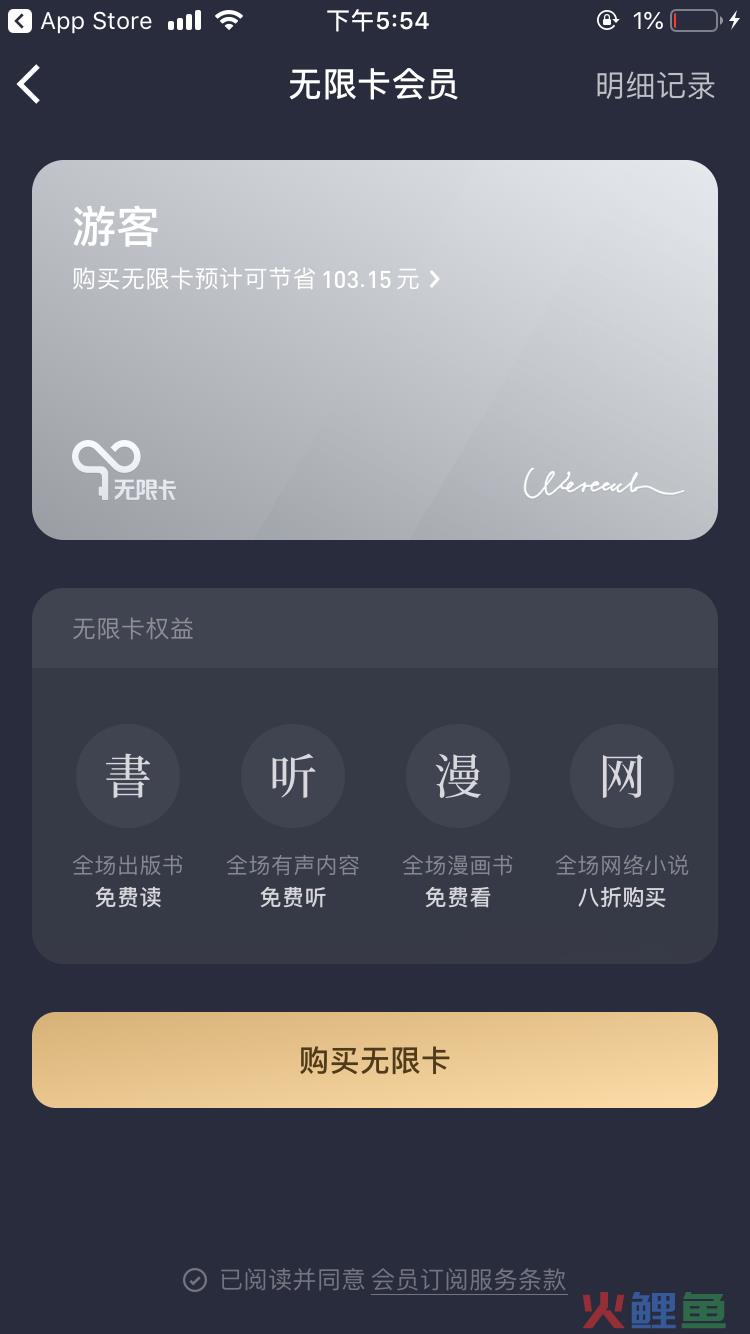Screen dimensions: 750x1334
Task: Open 明细记录 transaction records
Action: [655, 86]
